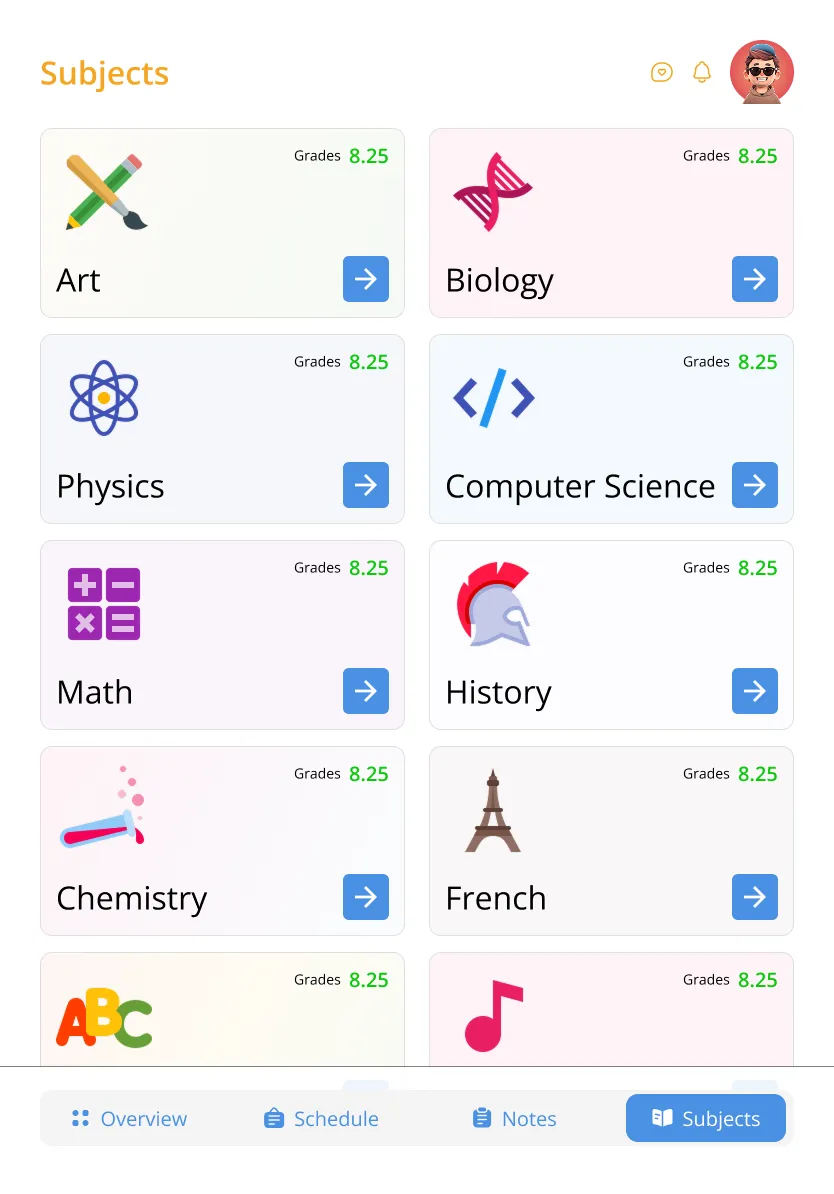The width and height of the screenshot is (834, 1194).
Task: Go to Physics with the arrow
Action: [366, 485]
